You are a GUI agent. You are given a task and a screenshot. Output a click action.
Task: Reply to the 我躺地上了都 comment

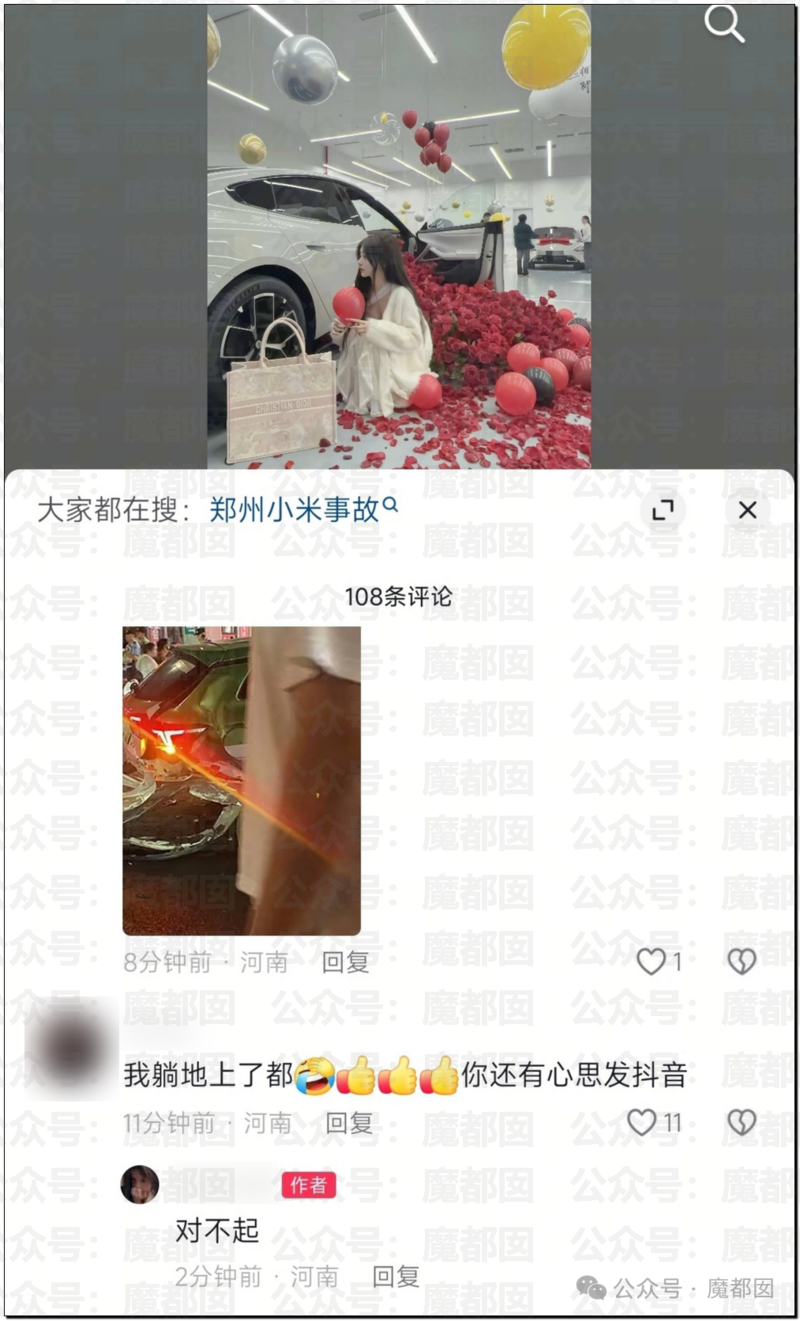click(349, 1123)
